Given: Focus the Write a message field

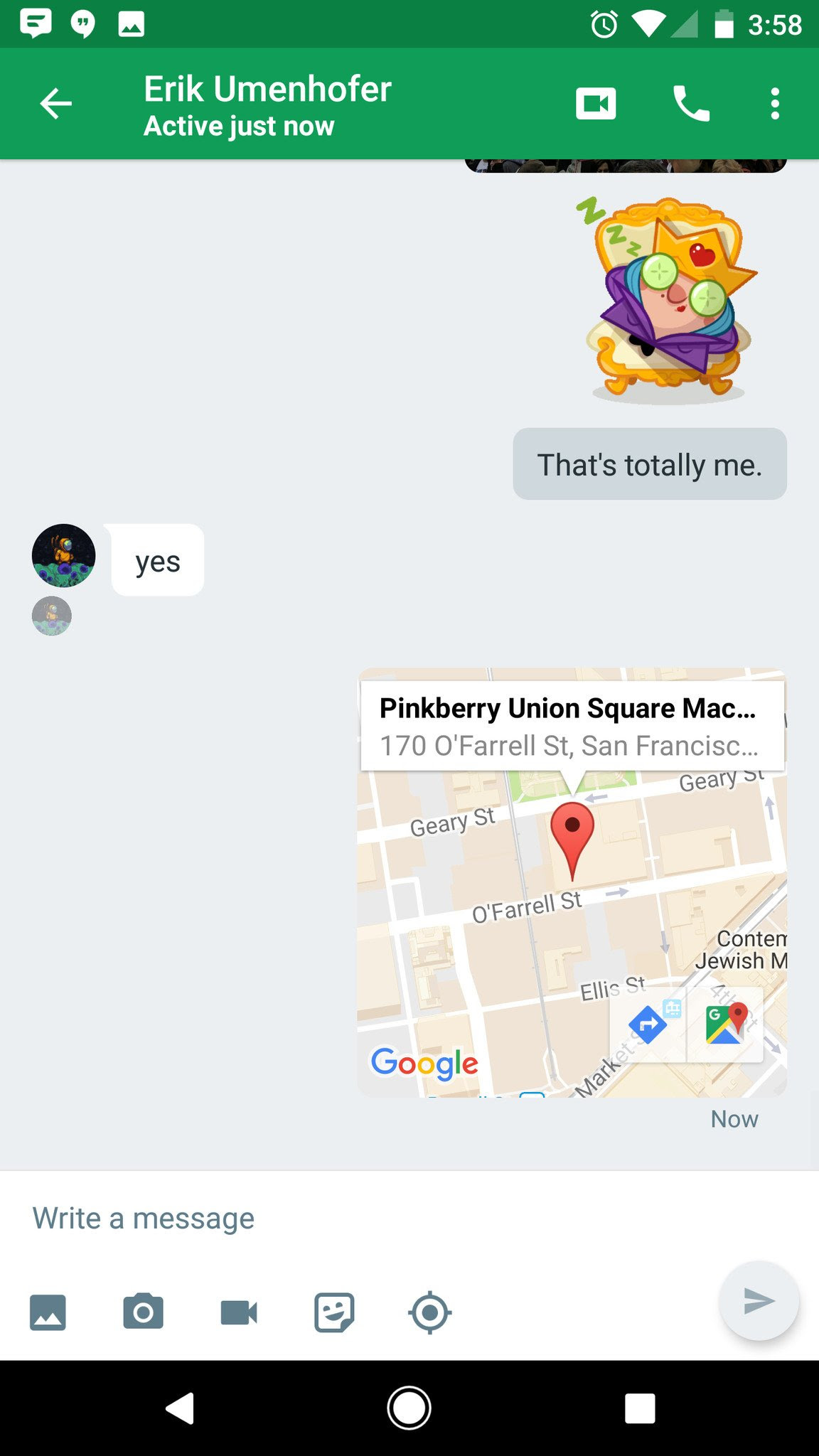Looking at the screenshot, I should click(x=355, y=1218).
